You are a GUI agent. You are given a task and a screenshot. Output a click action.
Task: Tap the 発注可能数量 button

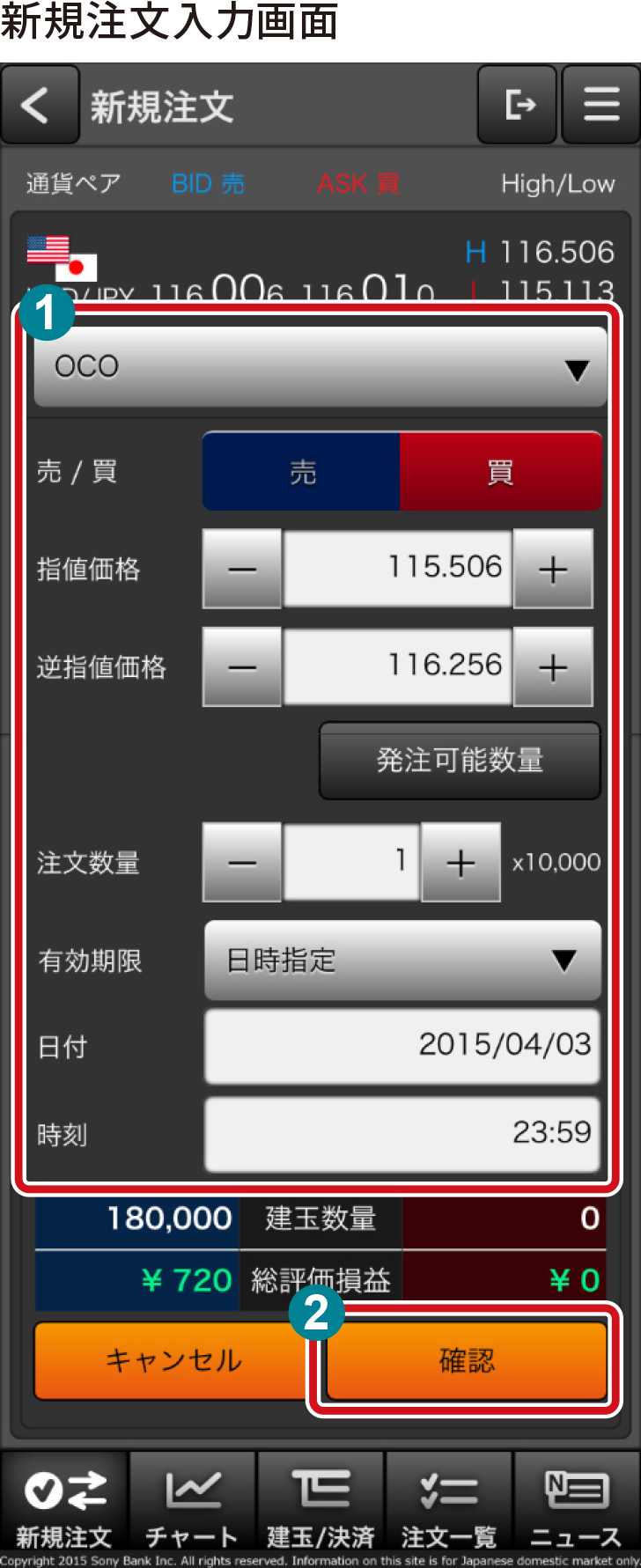pos(460,761)
